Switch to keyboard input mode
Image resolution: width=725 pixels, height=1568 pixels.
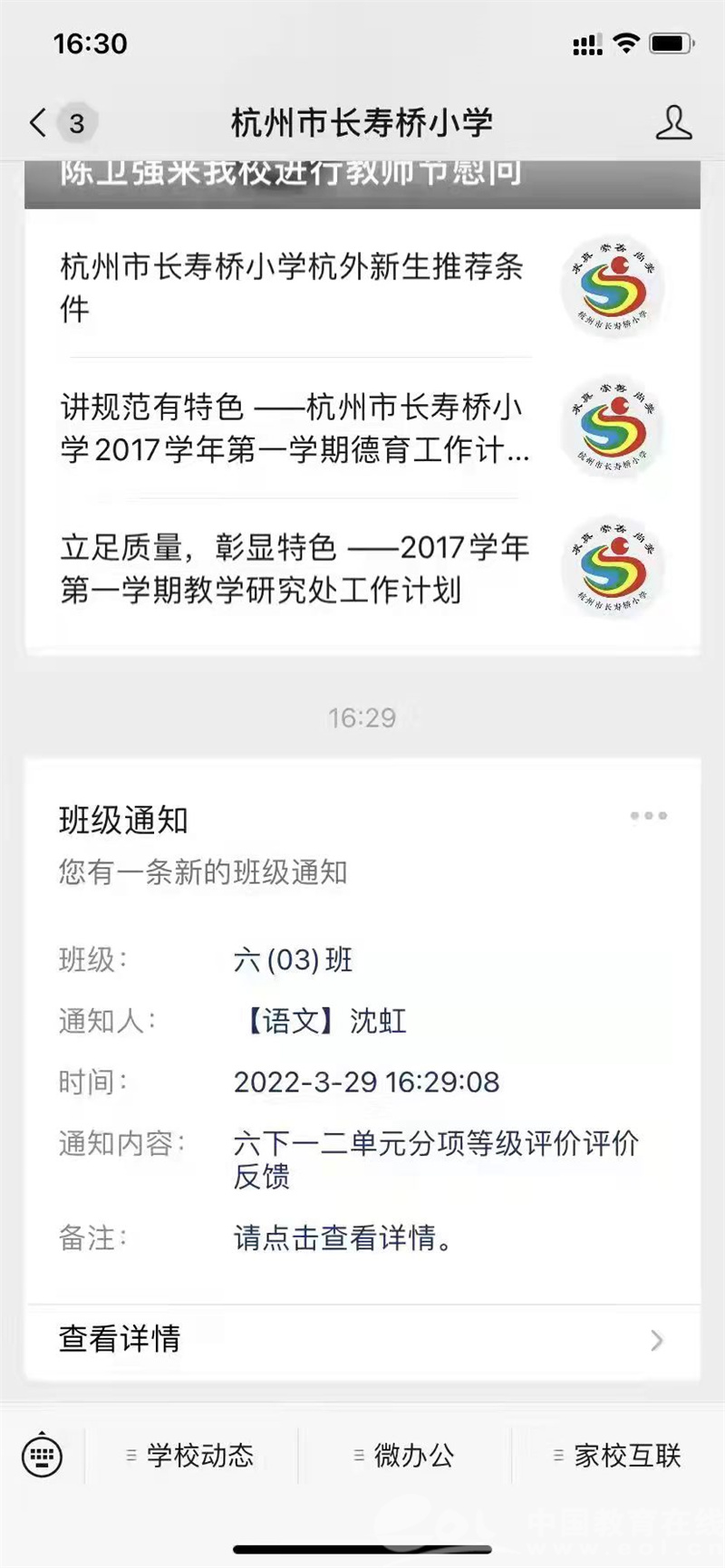coord(42,1456)
